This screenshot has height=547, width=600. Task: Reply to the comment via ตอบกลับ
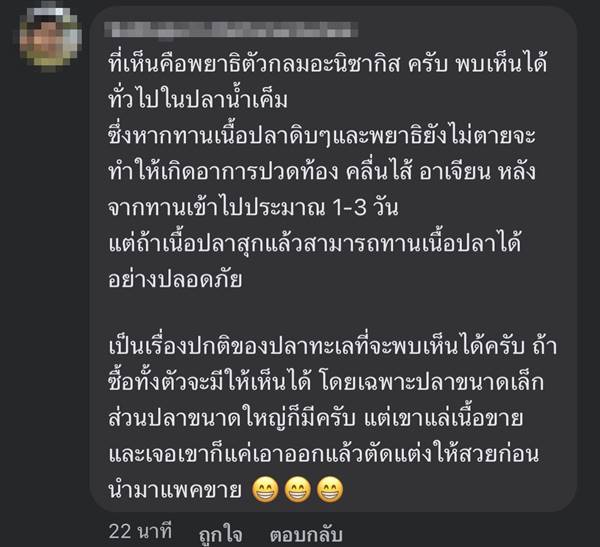click(x=303, y=532)
